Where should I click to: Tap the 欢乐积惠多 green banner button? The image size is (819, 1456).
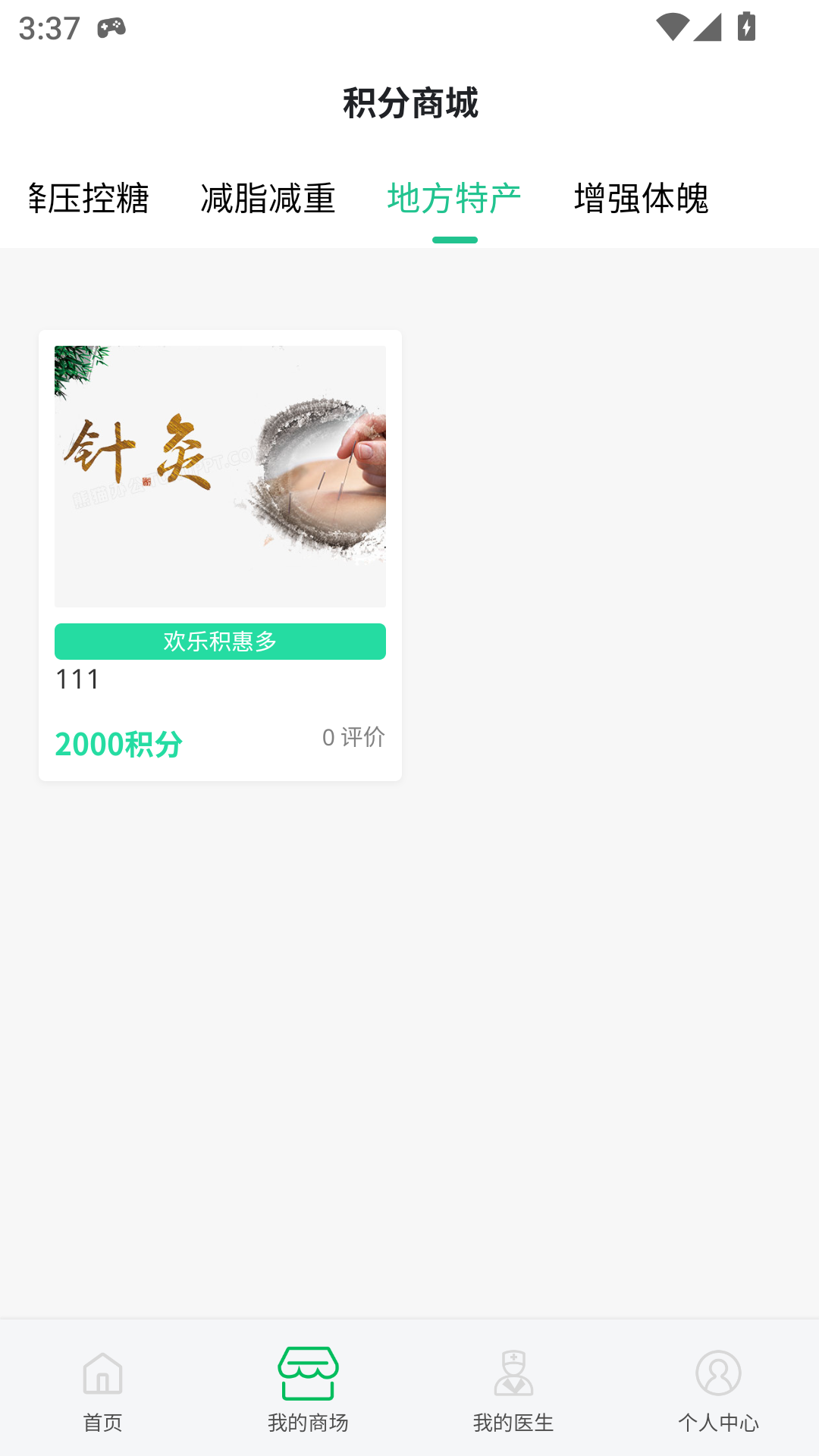click(x=220, y=641)
